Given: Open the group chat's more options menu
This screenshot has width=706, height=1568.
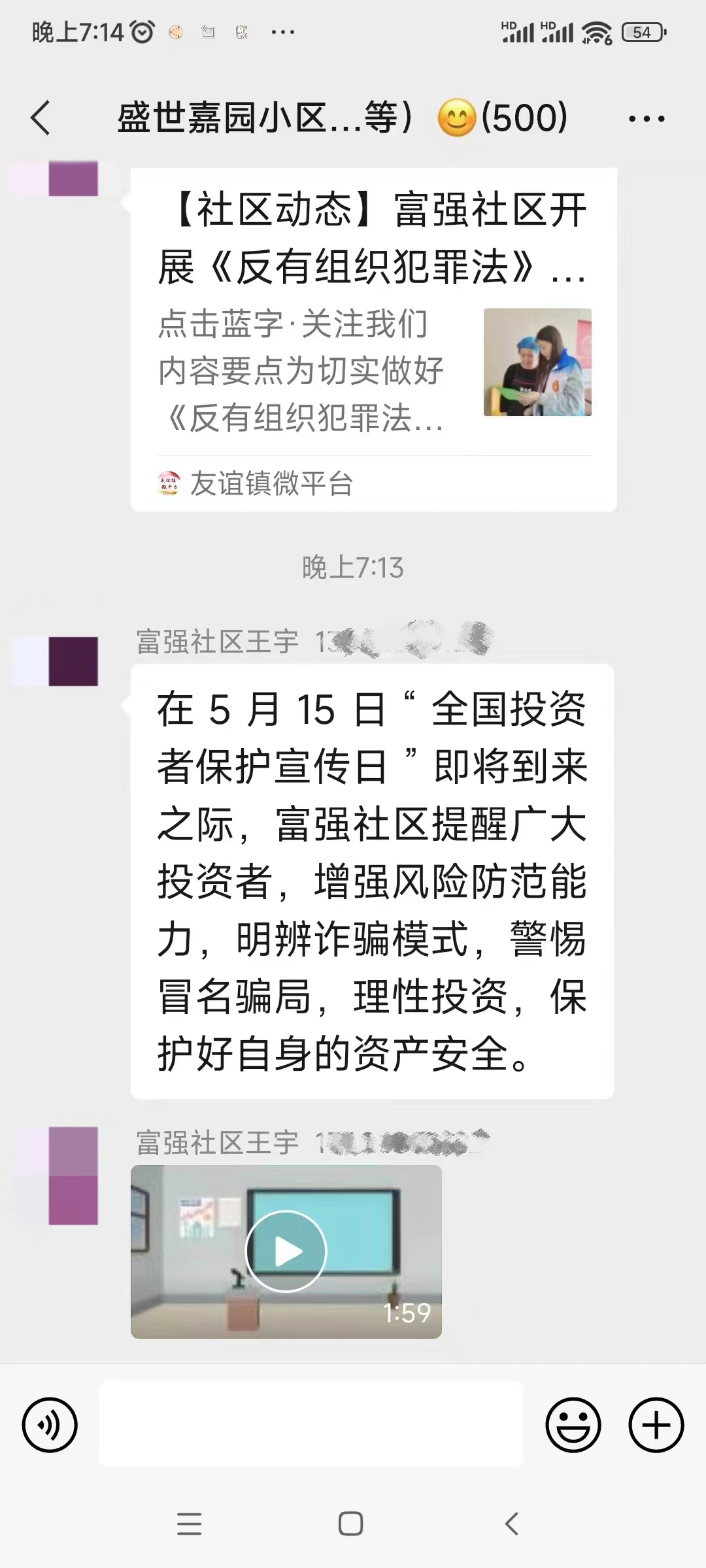Looking at the screenshot, I should pos(646,119).
